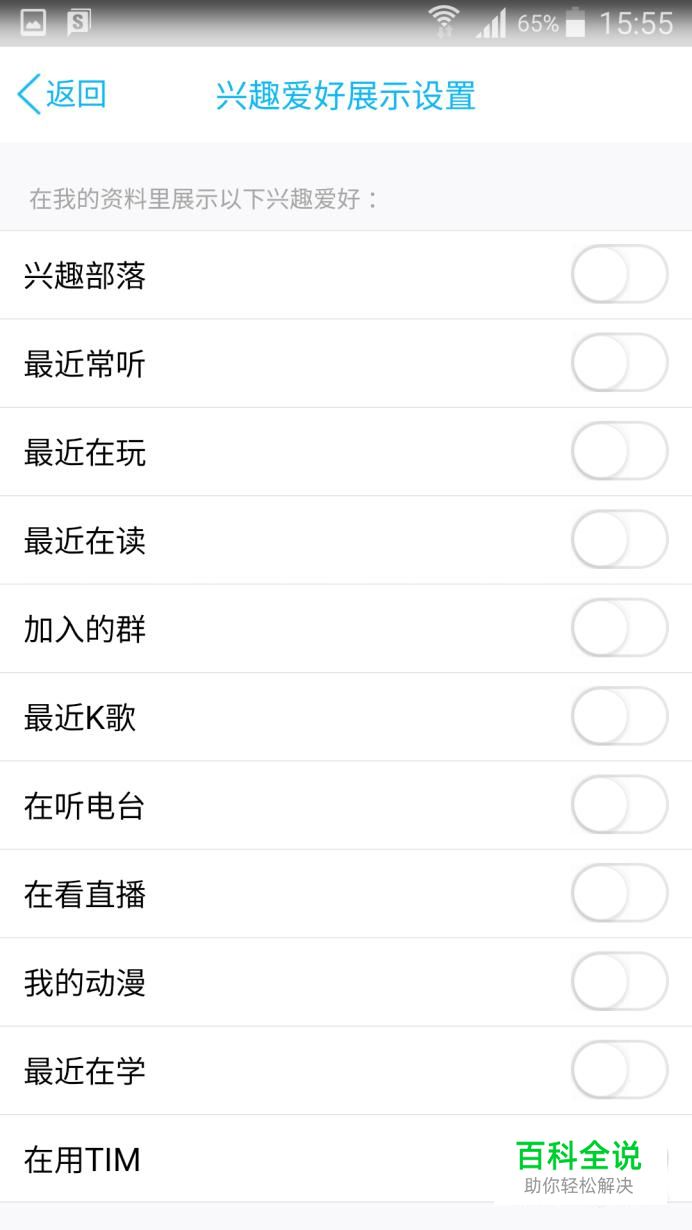Turn on the 最近常听 toggle
The height and width of the screenshot is (1230, 692).
click(x=619, y=363)
